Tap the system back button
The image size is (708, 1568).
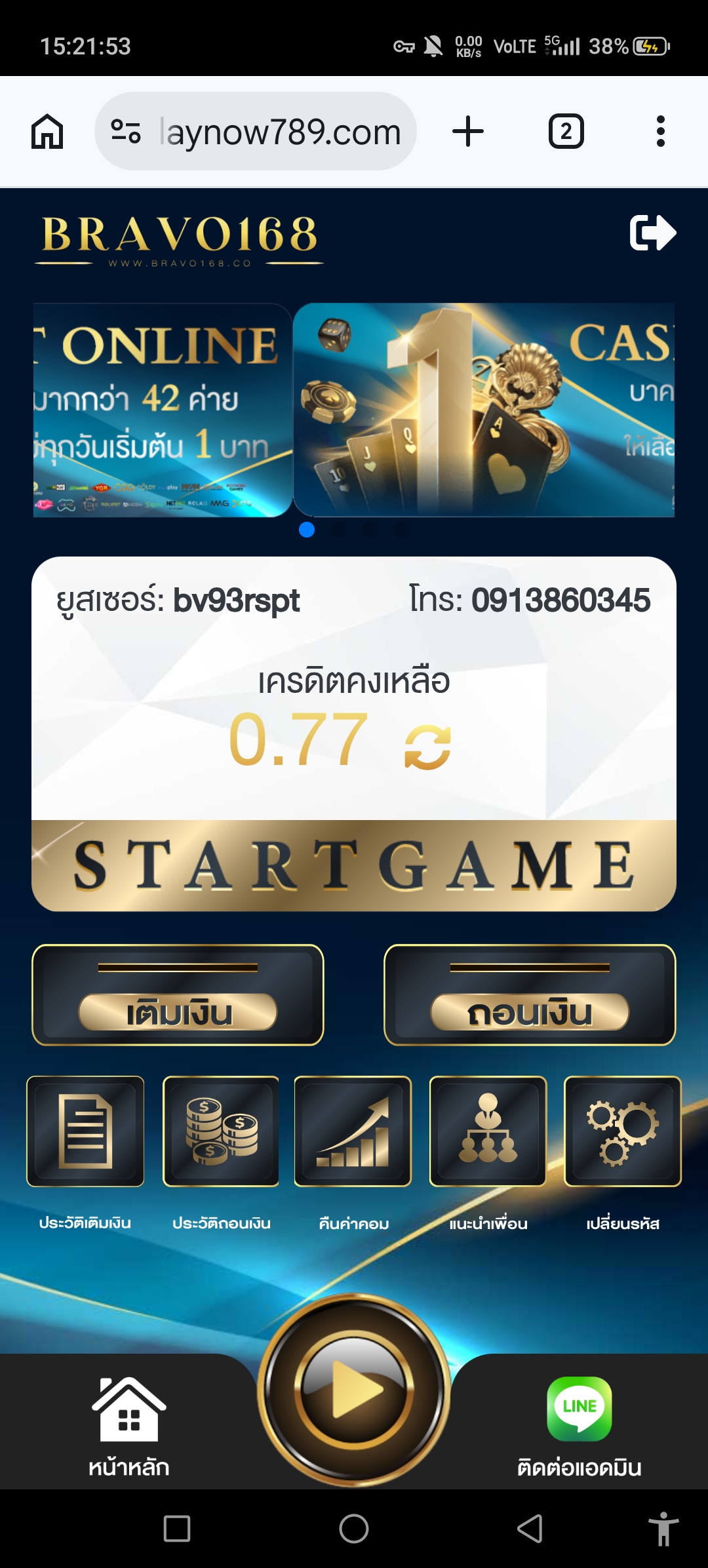coord(530,1529)
